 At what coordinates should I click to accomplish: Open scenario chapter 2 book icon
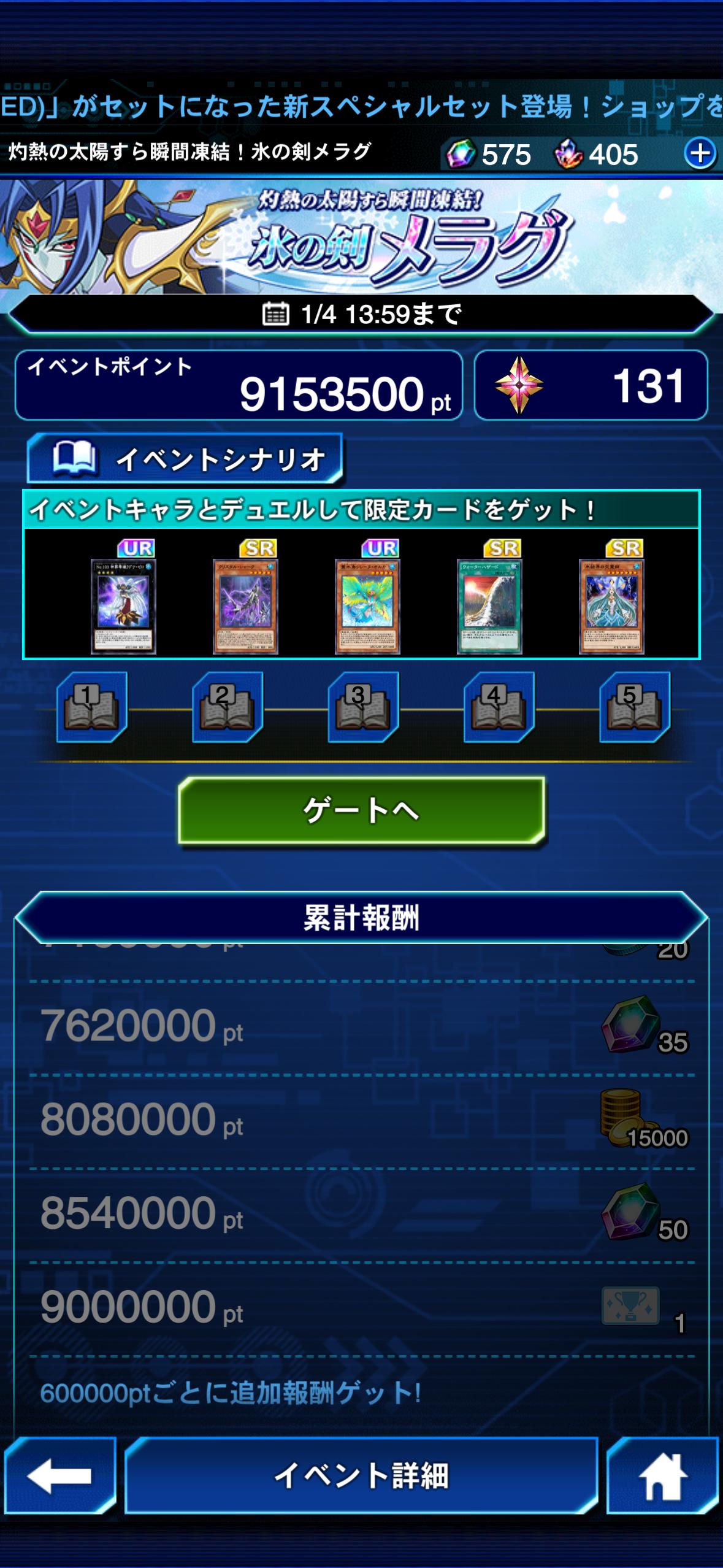(x=228, y=708)
